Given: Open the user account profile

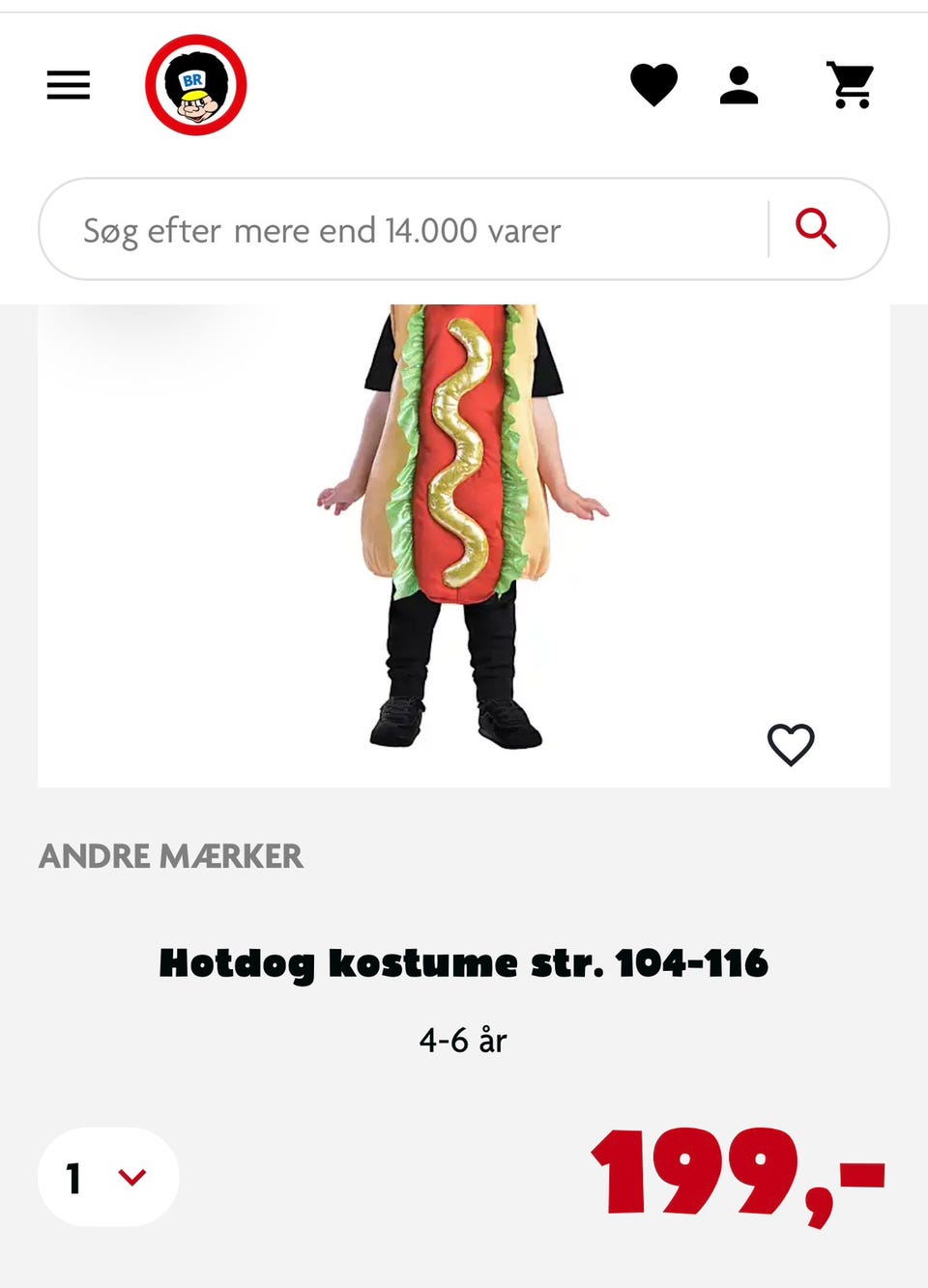Looking at the screenshot, I should (739, 85).
